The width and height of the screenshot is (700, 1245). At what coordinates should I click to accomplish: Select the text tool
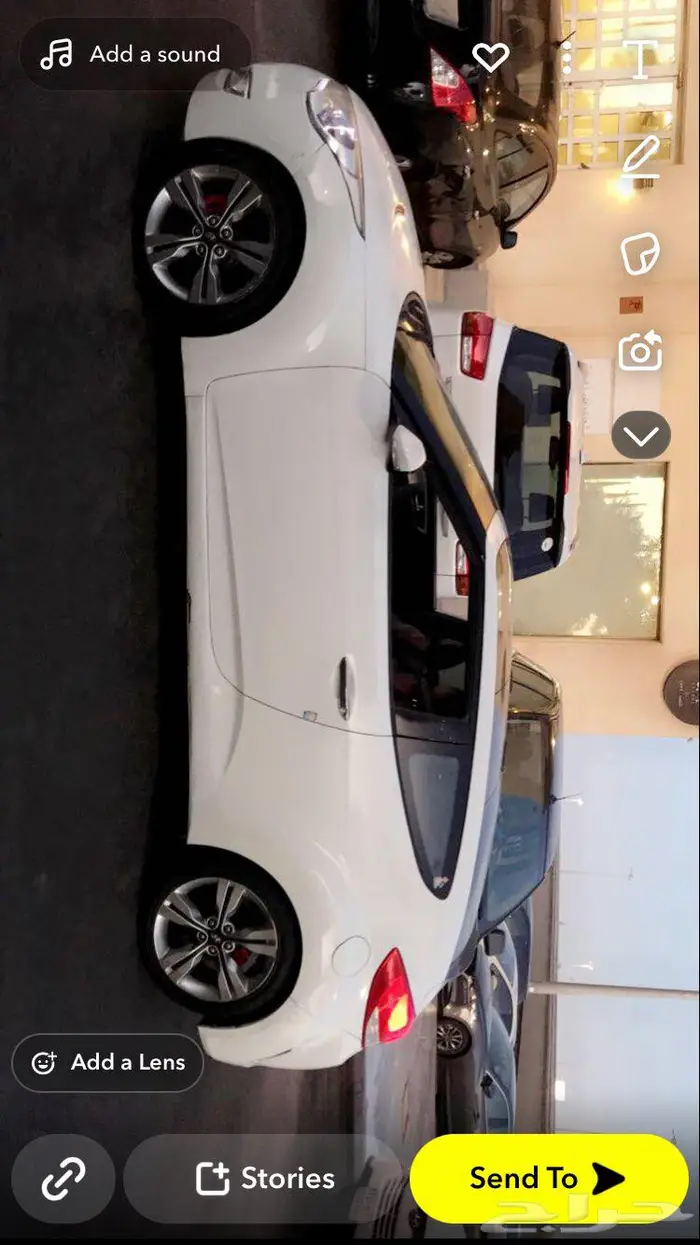pyautogui.click(x=640, y=58)
